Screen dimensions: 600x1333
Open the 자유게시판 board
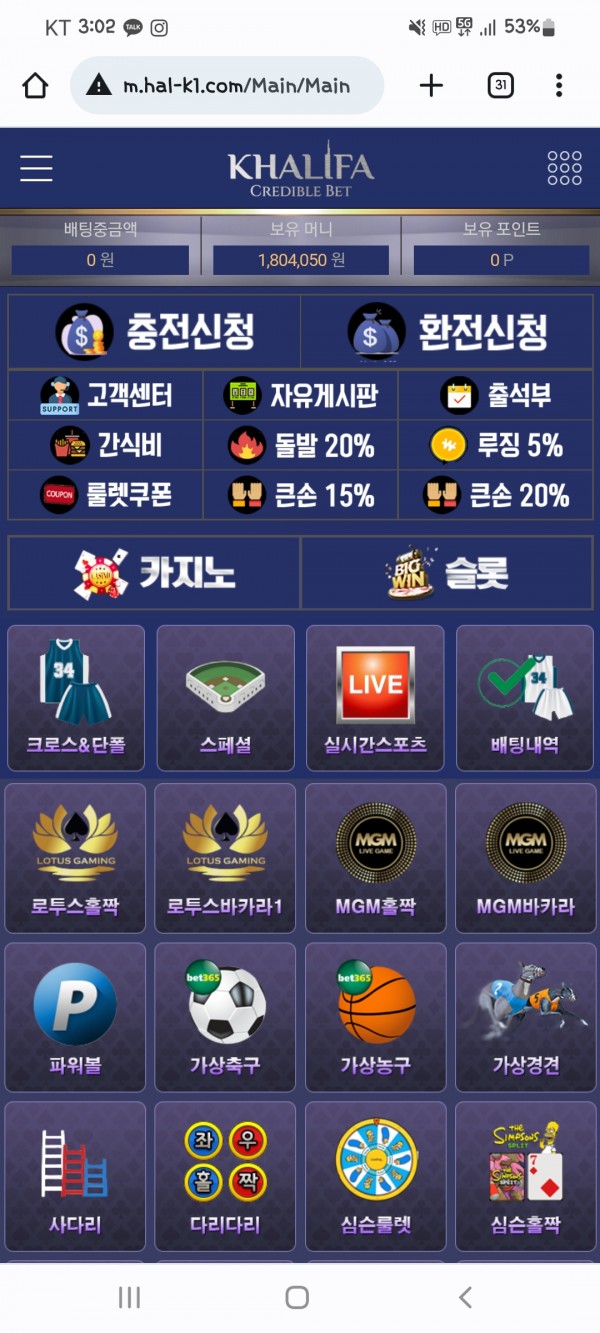coord(301,396)
